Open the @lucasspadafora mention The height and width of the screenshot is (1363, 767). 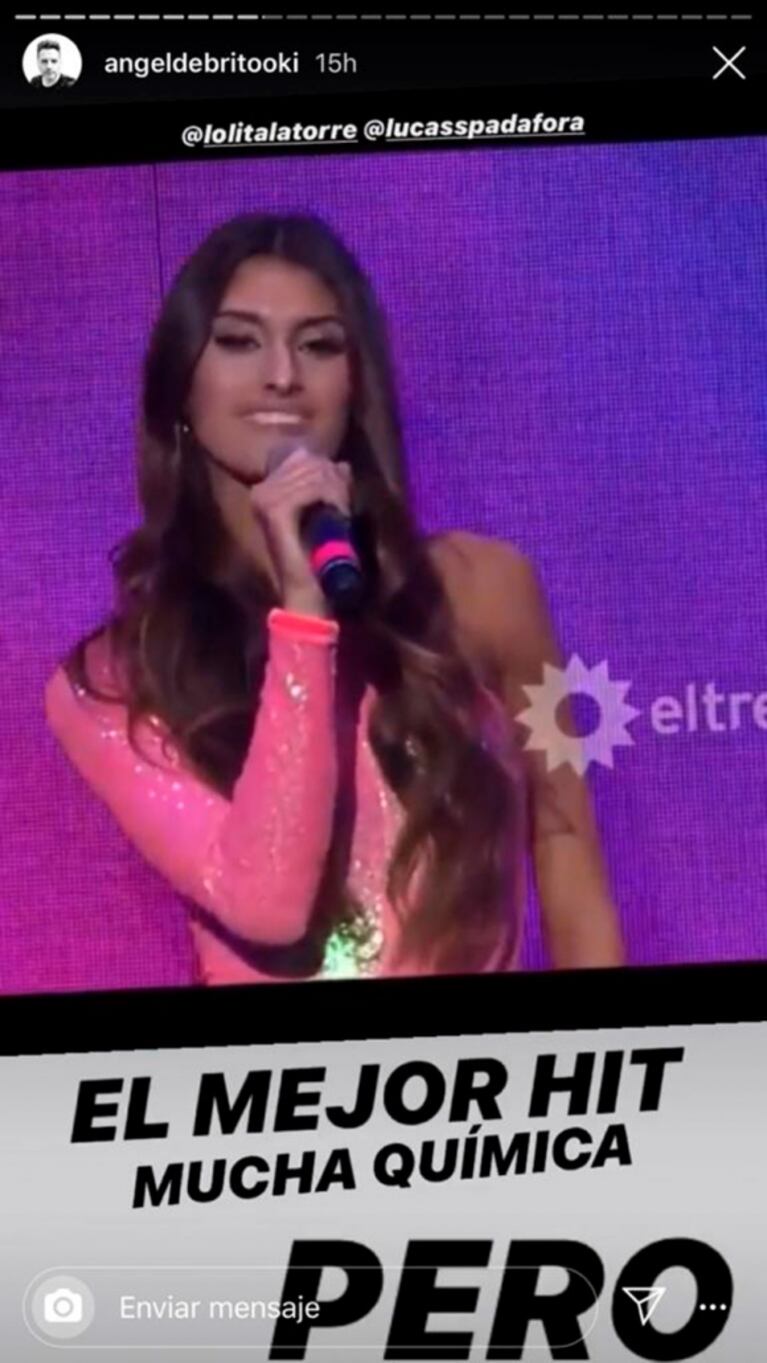(x=473, y=127)
